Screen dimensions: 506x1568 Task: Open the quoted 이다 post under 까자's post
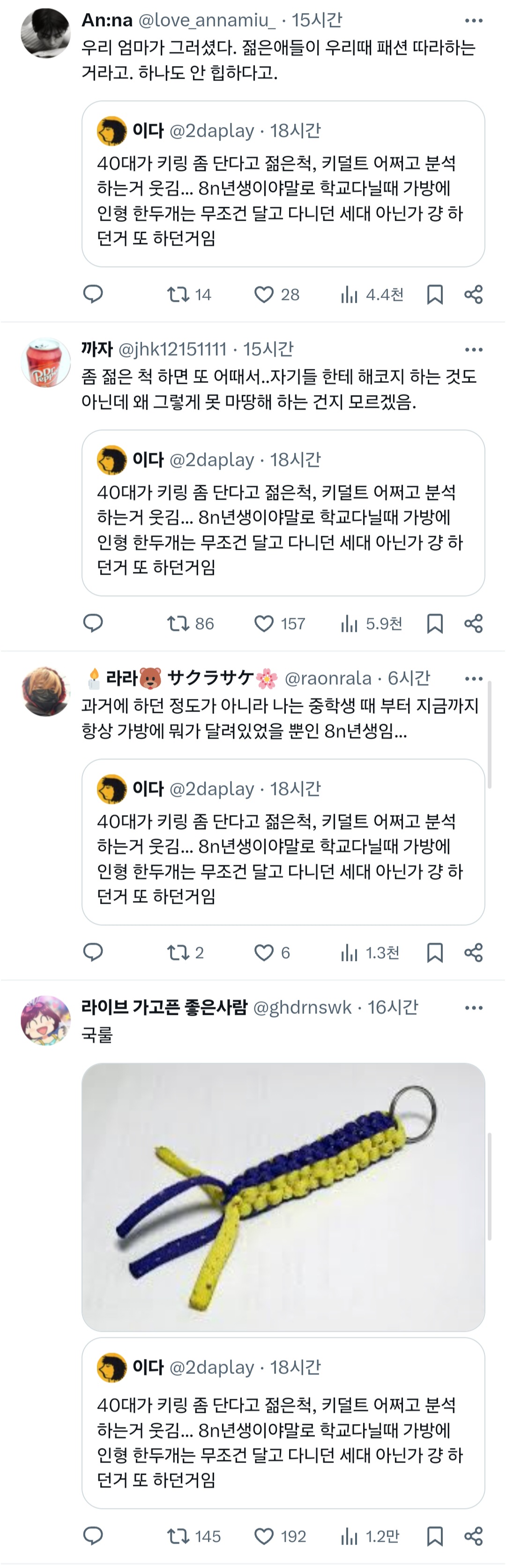pyautogui.click(x=283, y=512)
